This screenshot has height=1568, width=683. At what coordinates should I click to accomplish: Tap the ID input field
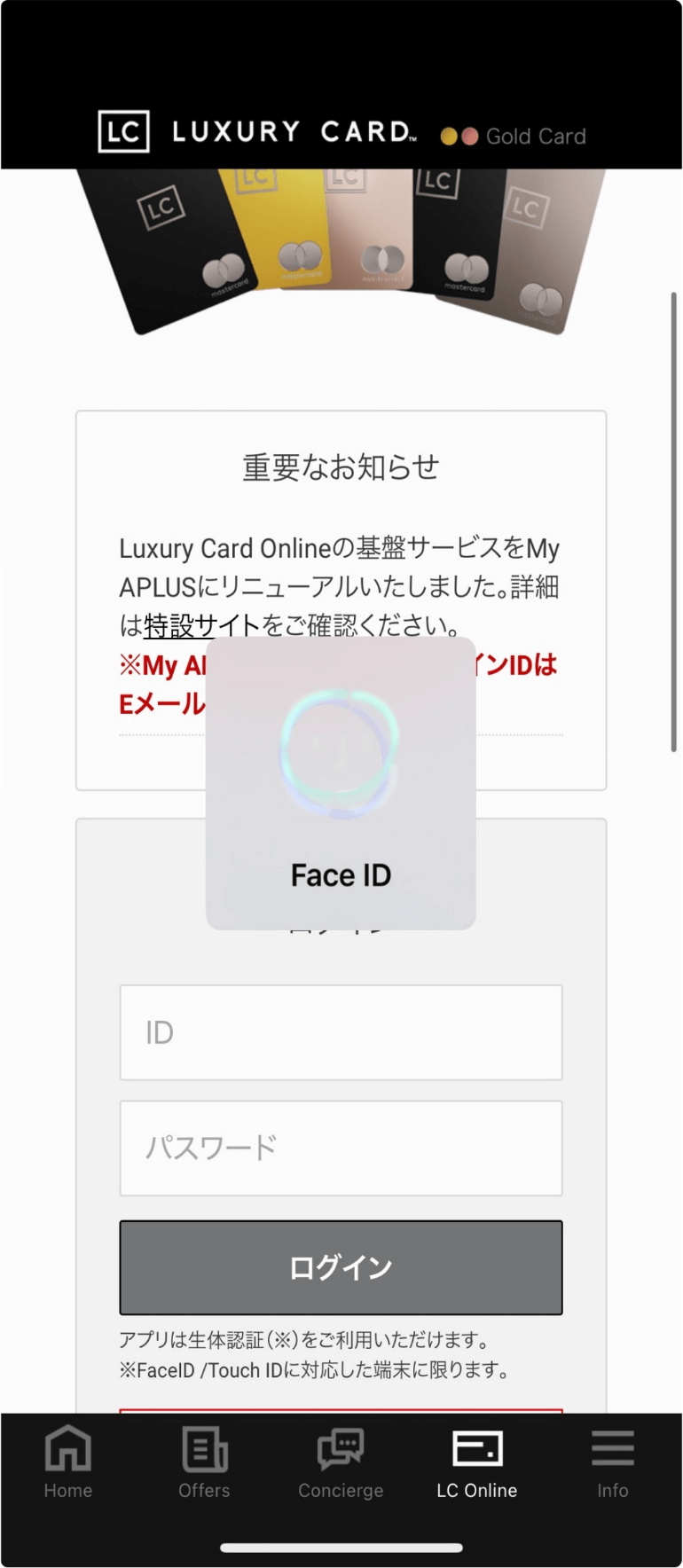coord(341,1032)
